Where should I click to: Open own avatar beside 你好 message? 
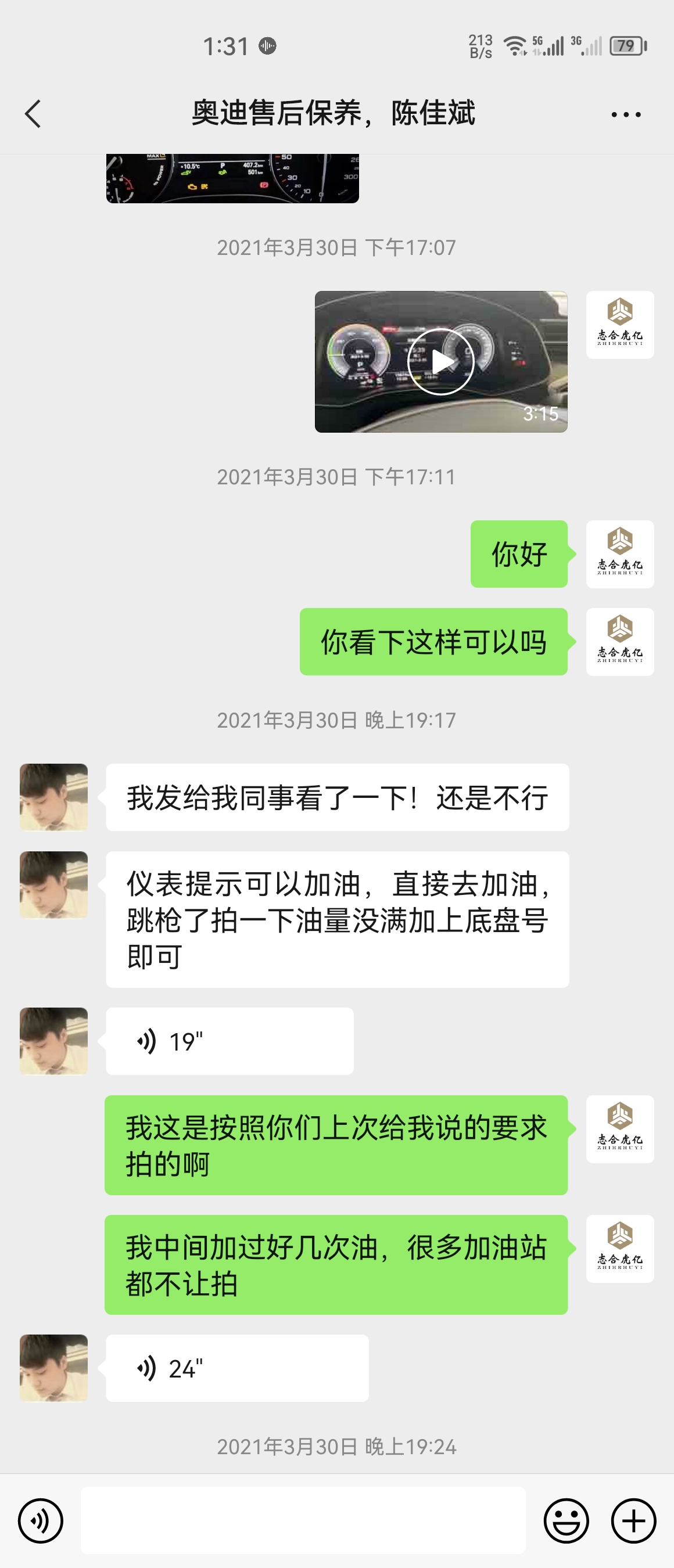point(619,554)
